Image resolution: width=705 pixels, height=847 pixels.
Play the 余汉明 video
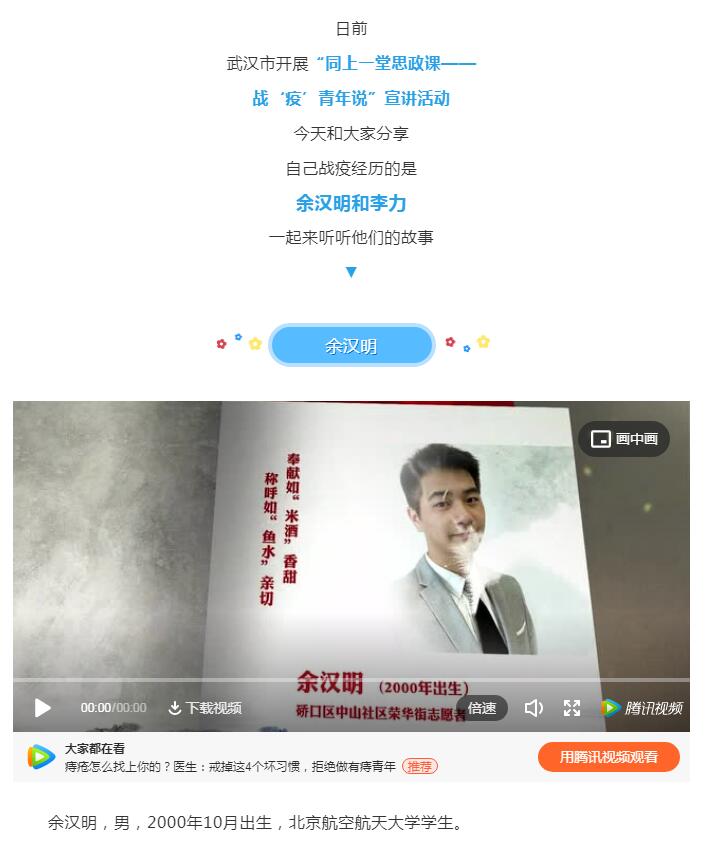[42, 708]
